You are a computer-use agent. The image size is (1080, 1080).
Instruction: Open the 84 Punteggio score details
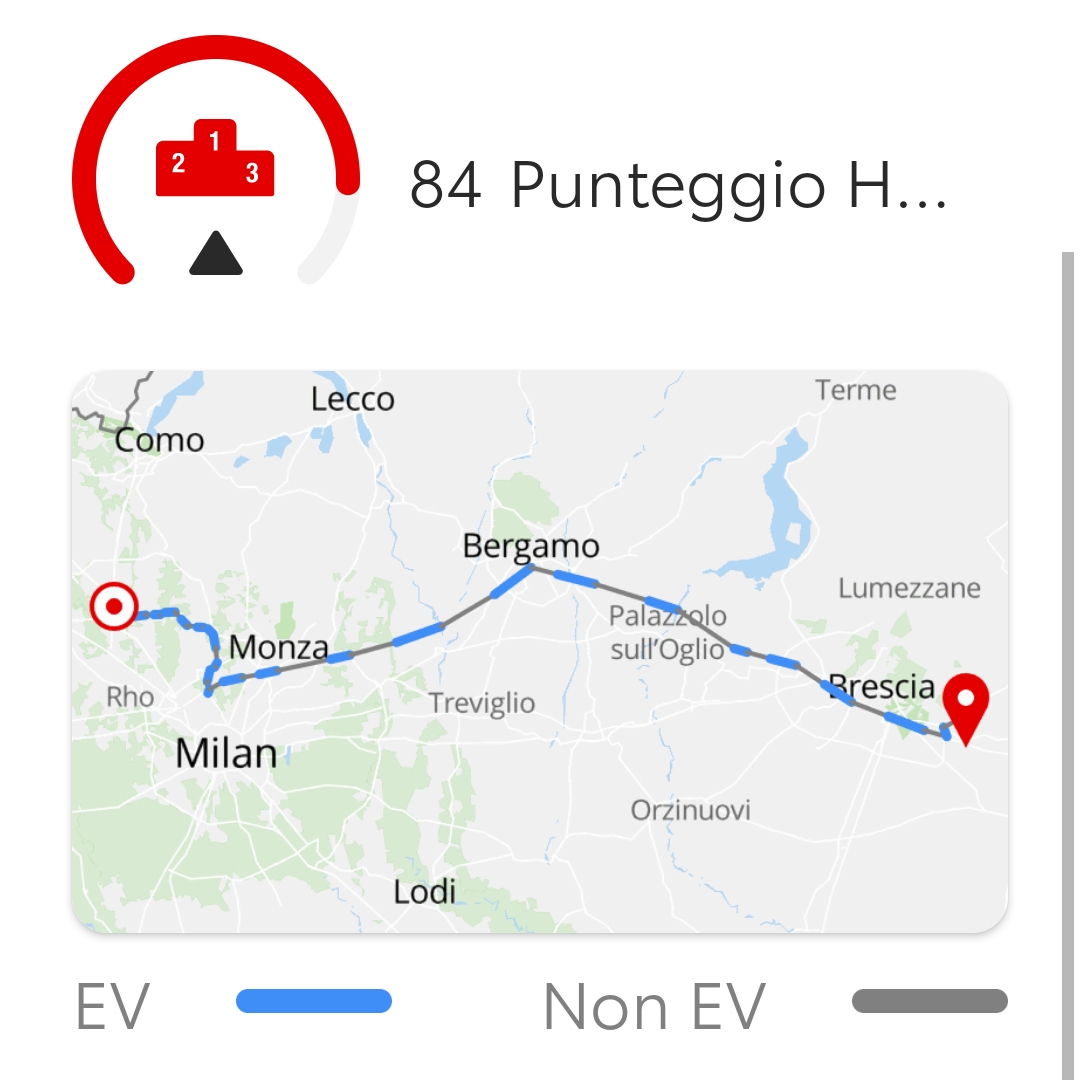(x=677, y=185)
